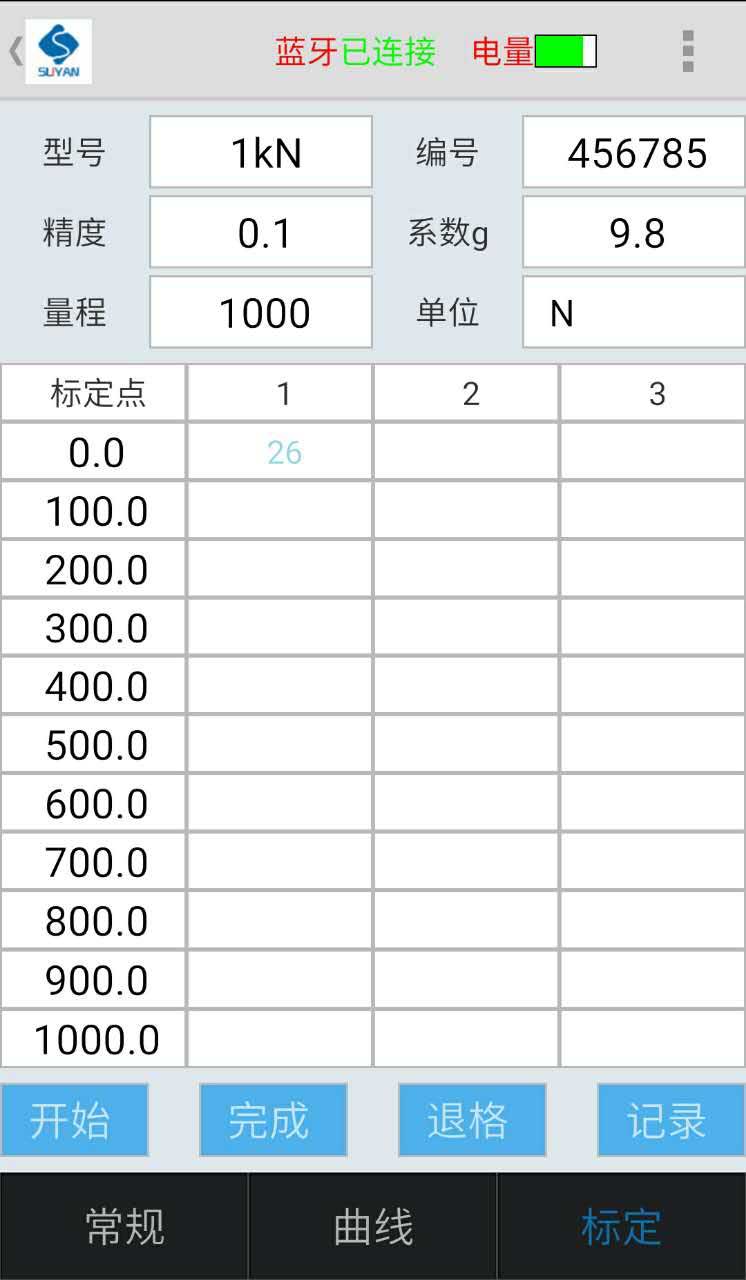
Task: Hit the 退格 backspace button
Action: pos(472,1120)
